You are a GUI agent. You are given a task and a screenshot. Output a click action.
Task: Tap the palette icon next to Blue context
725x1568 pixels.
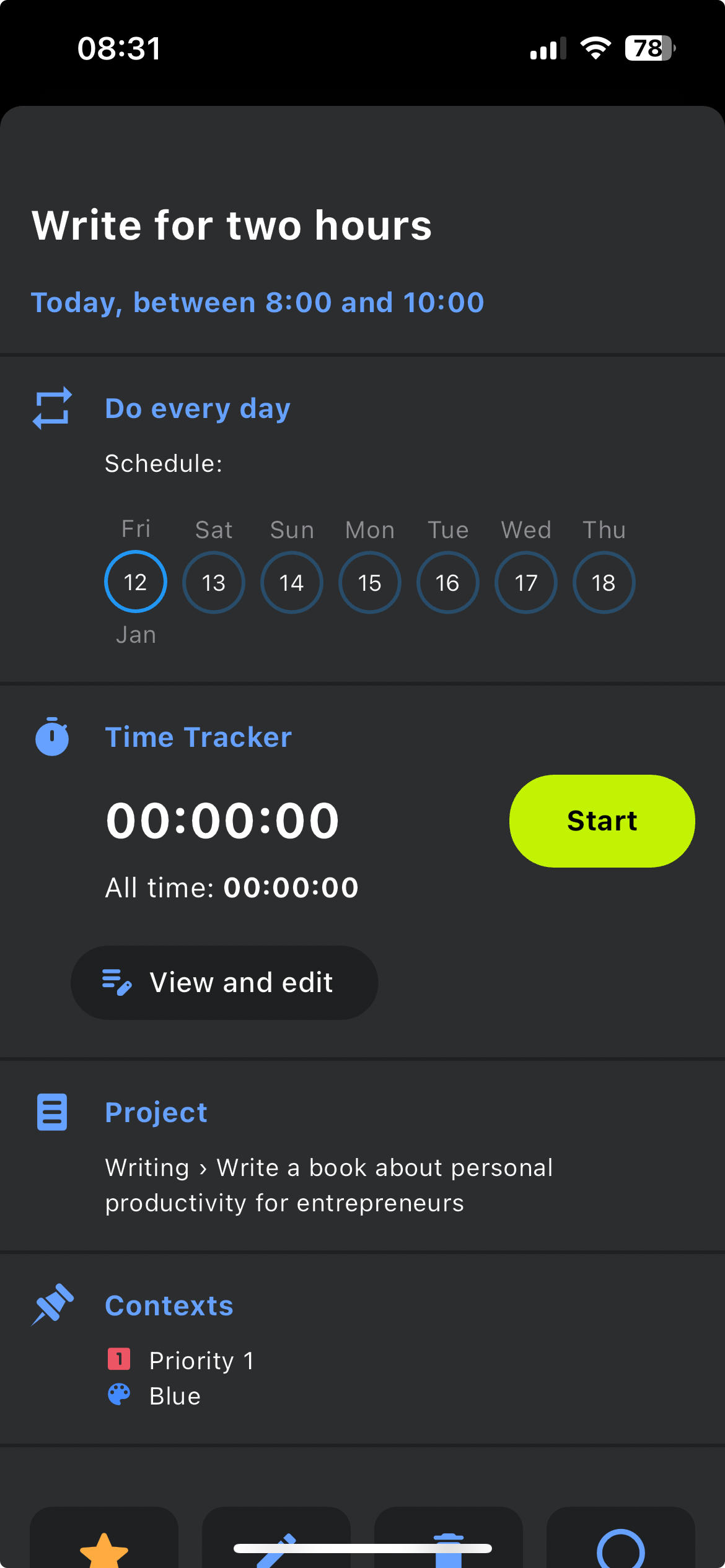[x=119, y=1396]
